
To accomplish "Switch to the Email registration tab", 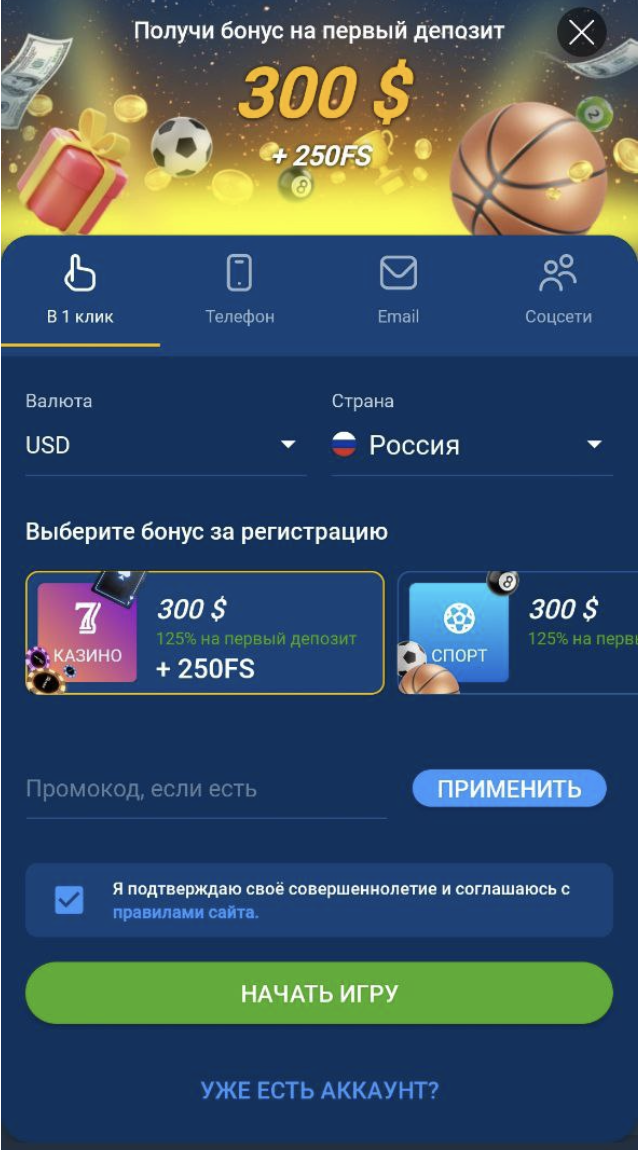I will 398,291.
